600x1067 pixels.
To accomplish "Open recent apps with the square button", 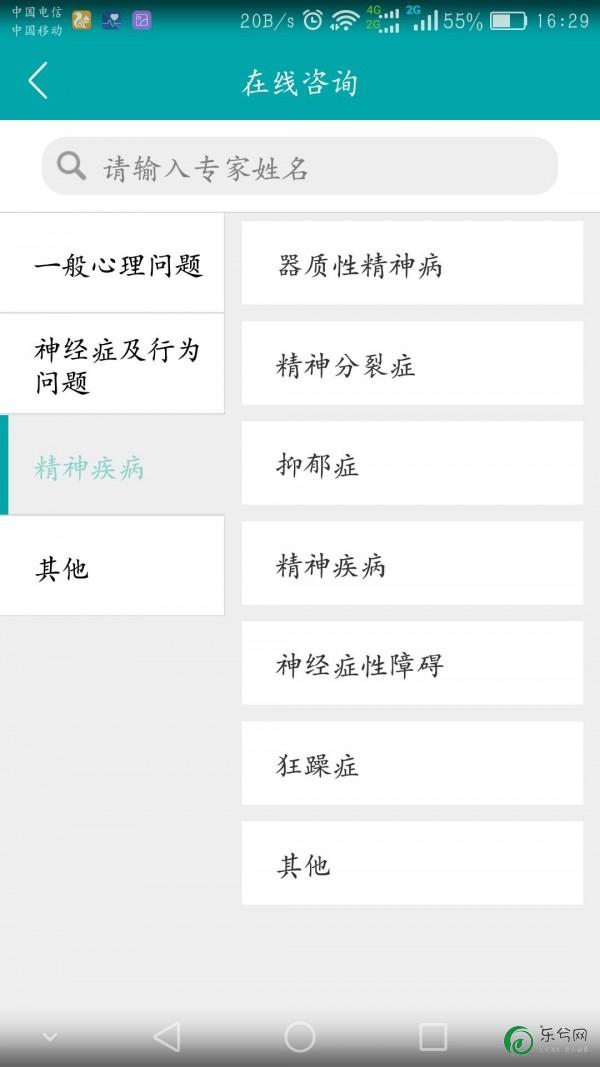I will click(x=433, y=1037).
